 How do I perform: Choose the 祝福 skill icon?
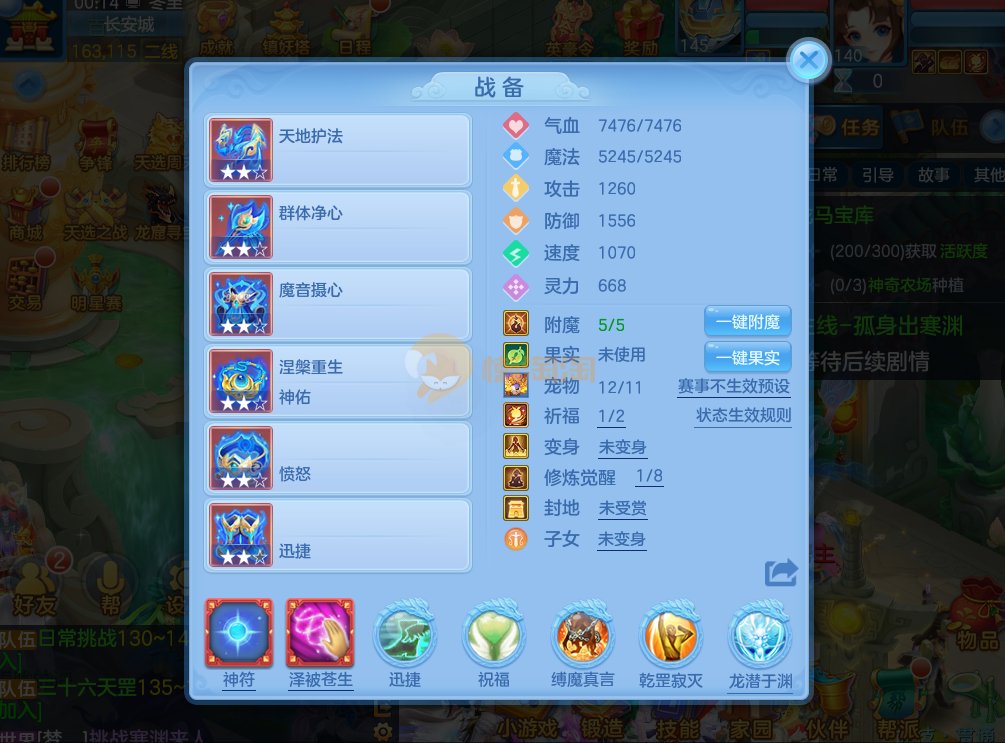(x=494, y=638)
